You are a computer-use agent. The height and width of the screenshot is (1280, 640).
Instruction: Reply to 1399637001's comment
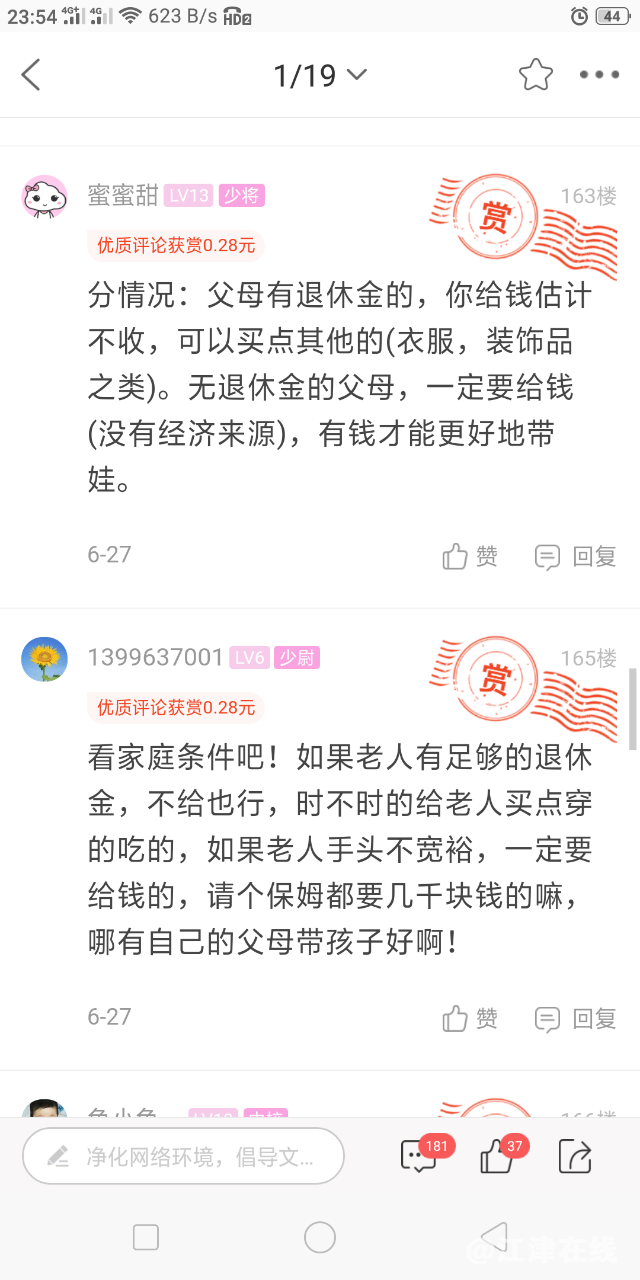click(576, 1018)
